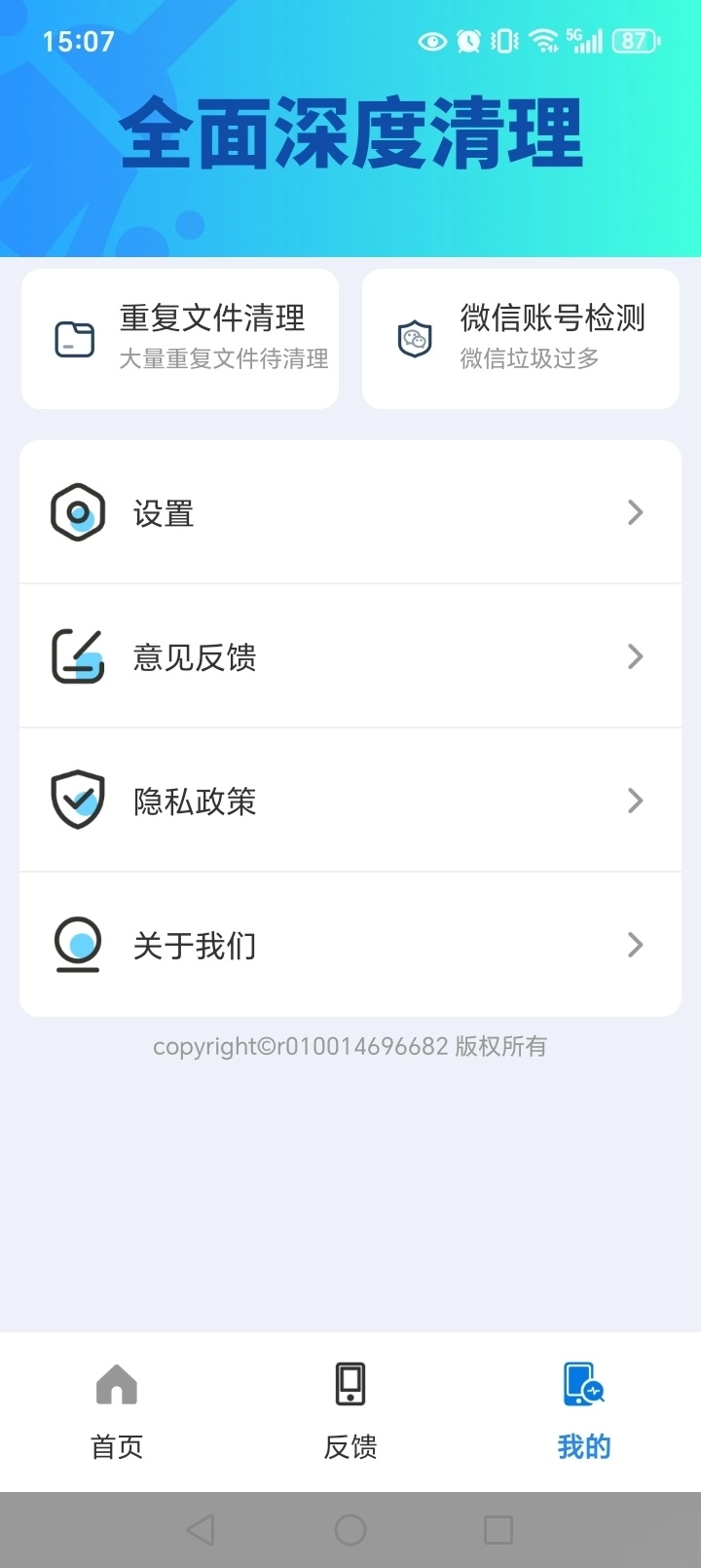Click the 隐私政策 shield checkmark icon
This screenshot has height=1568, width=701.
coord(77,800)
